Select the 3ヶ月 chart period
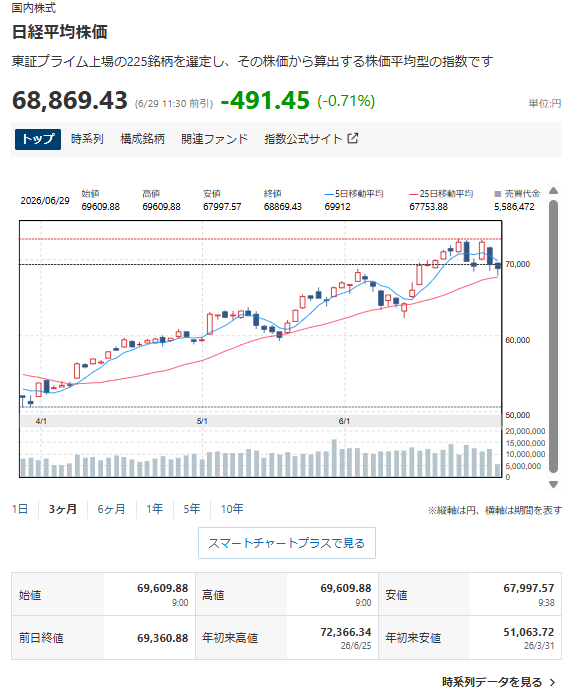This screenshot has width=582, height=700. click(62, 509)
